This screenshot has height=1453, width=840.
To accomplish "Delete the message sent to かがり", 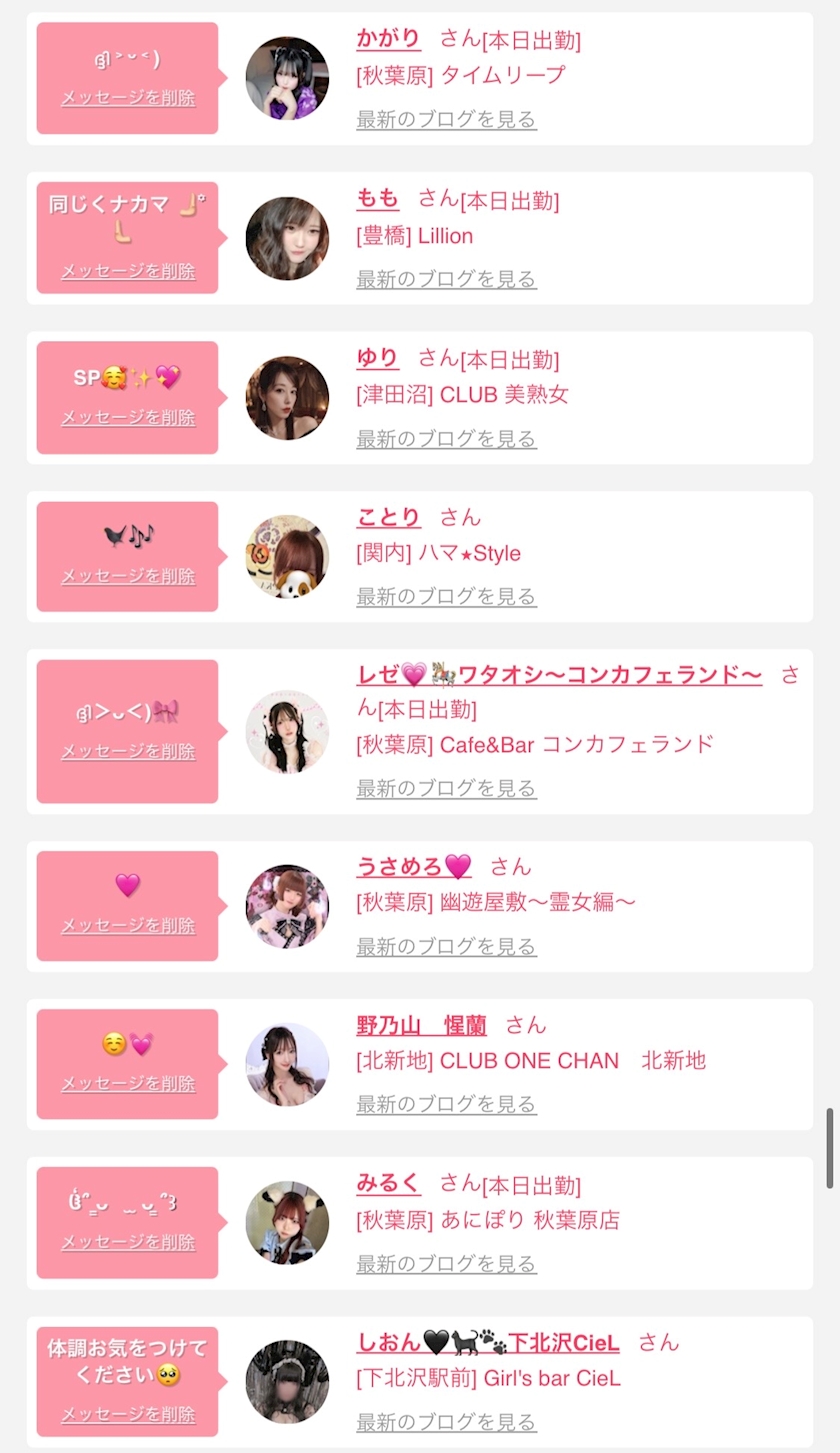I will (128, 98).
